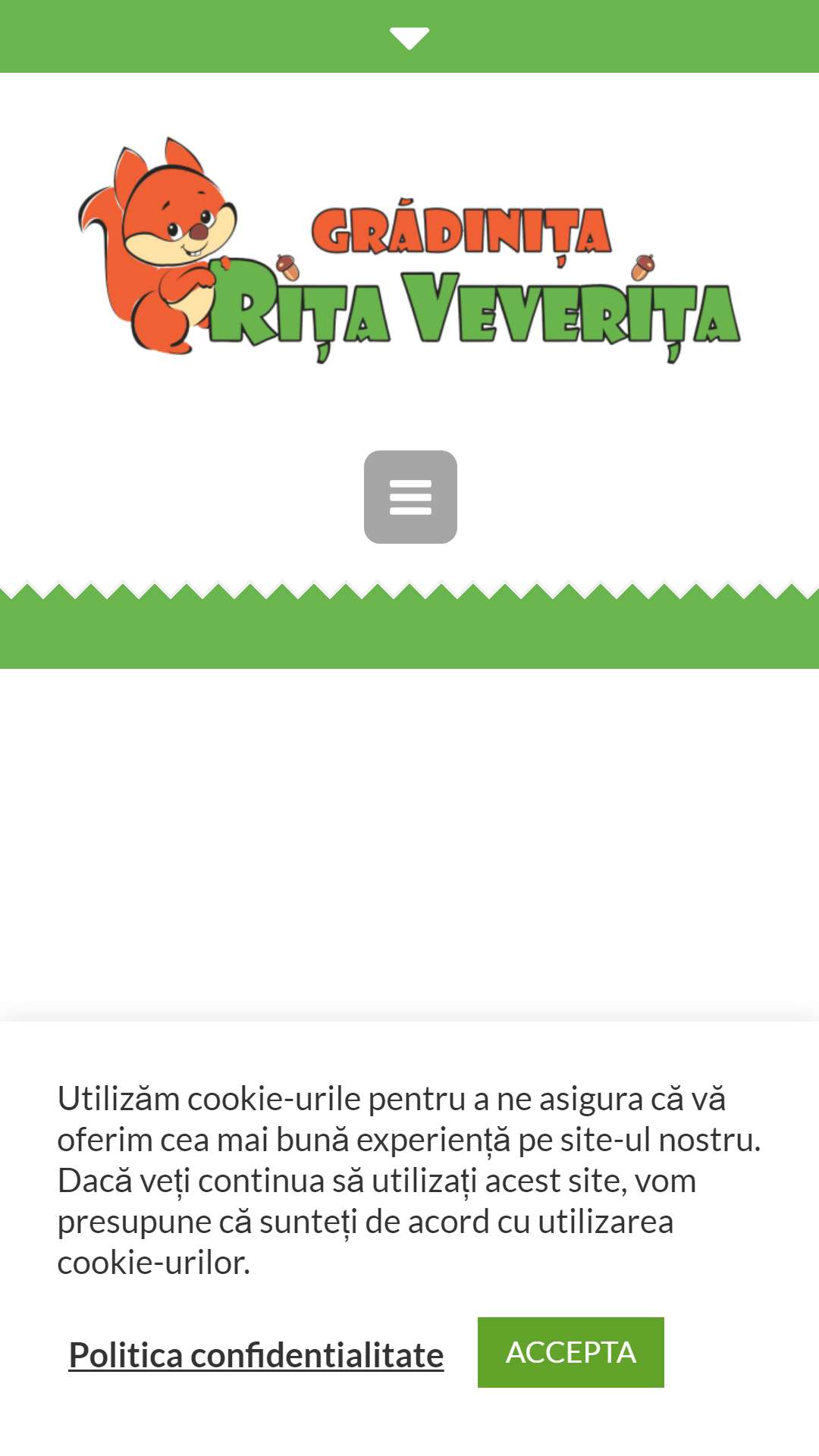Open the Politica confidentialitate link
This screenshot has height=1456, width=819.
tap(256, 1354)
